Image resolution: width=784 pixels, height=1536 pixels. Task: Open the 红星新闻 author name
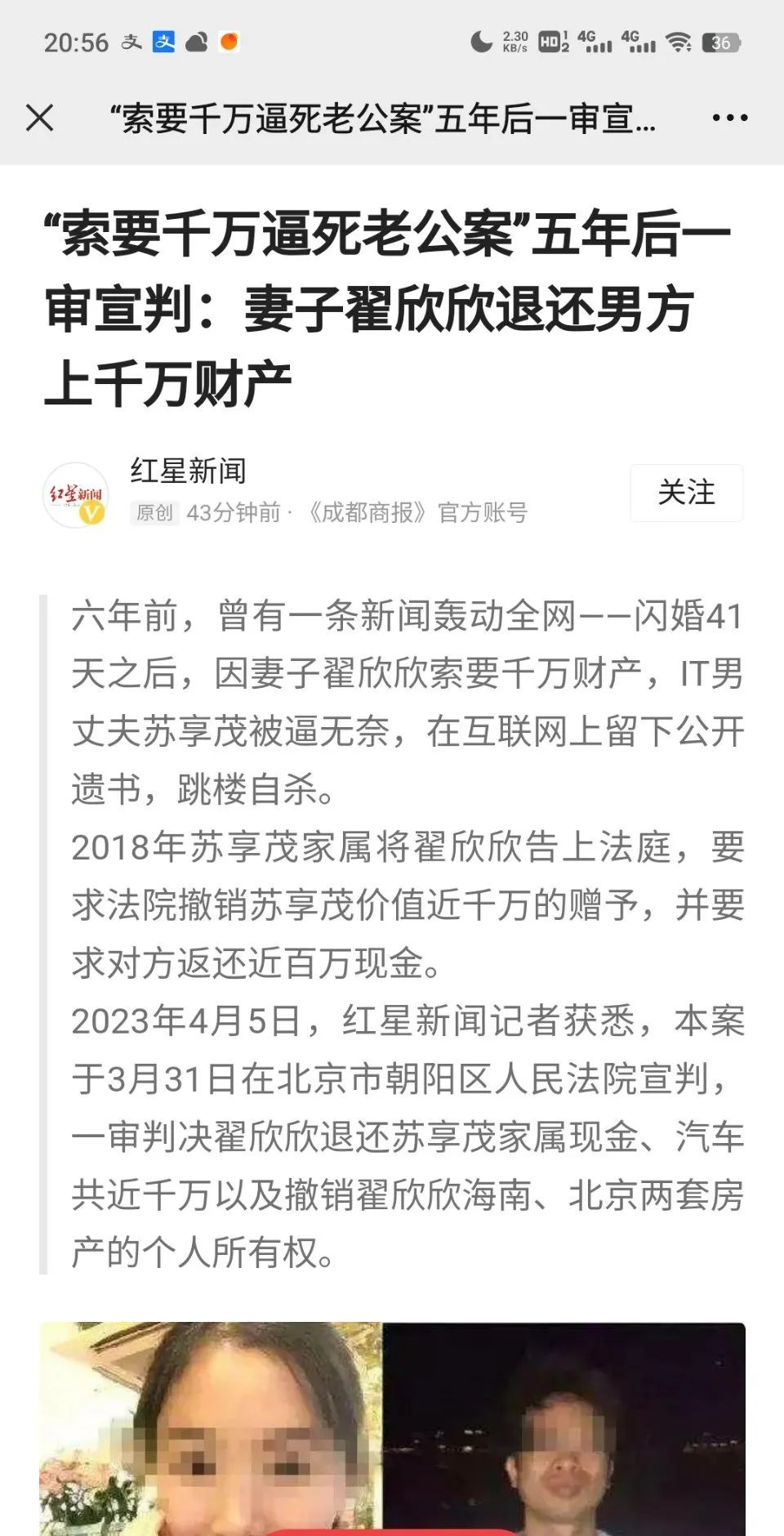(188, 471)
